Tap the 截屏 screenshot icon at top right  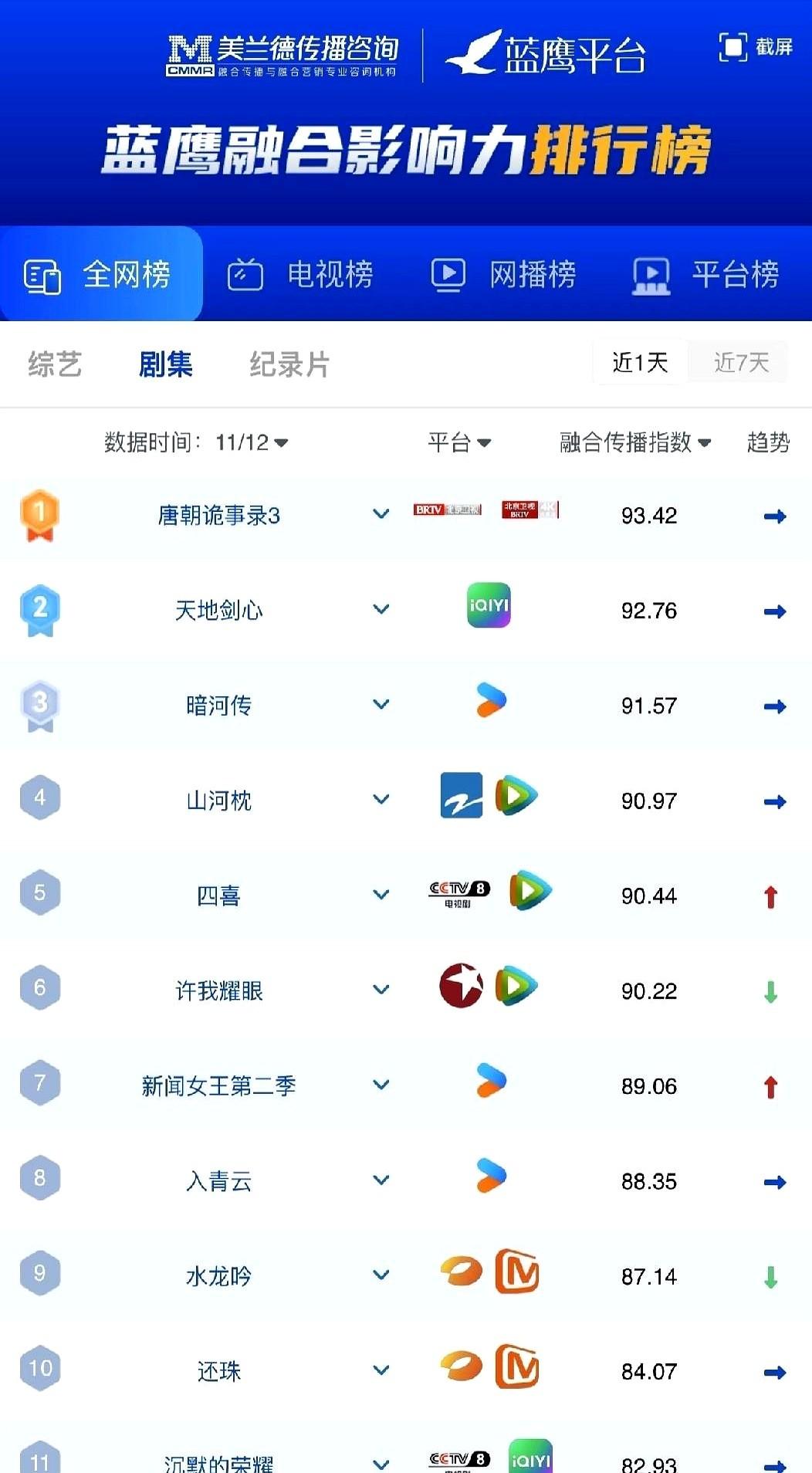coord(733,46)
